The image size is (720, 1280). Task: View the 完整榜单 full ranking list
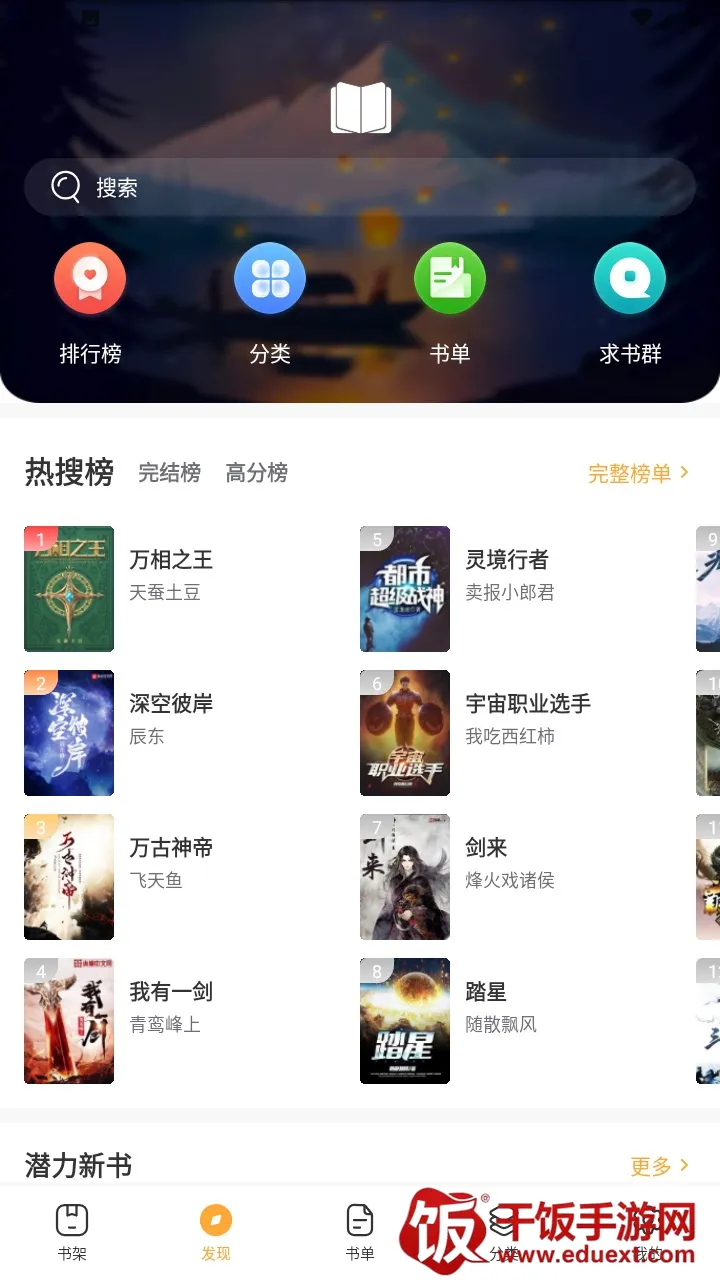coord(638,473)
